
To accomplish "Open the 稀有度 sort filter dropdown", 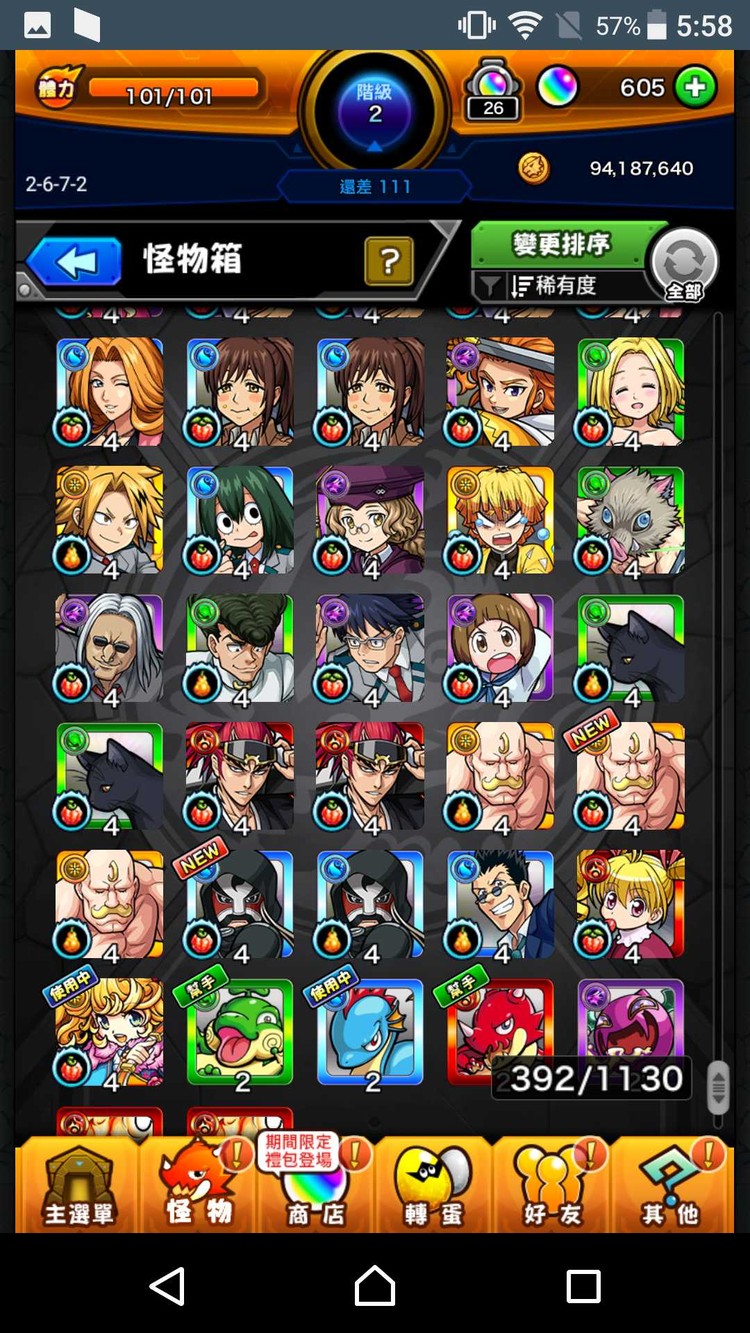I will (560, 286).
